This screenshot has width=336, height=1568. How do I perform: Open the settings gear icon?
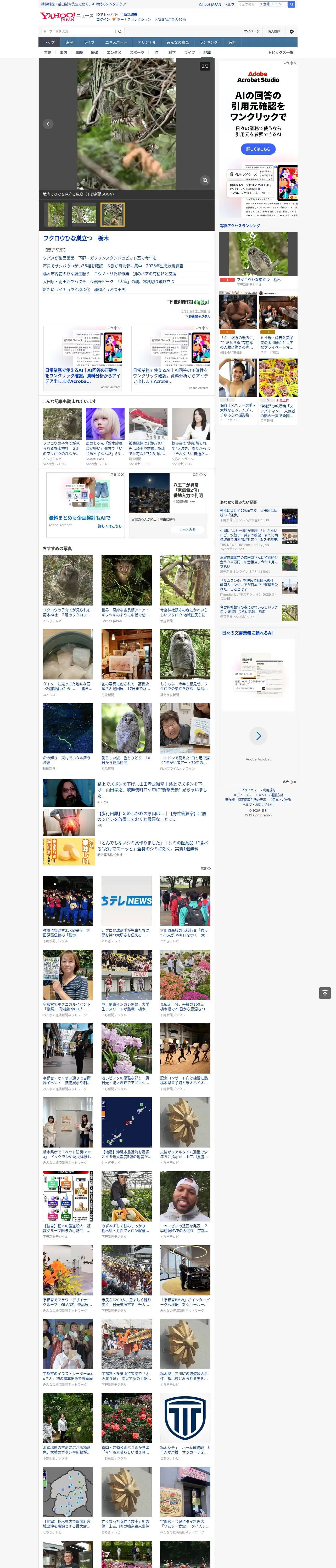(x=292, y=32)
